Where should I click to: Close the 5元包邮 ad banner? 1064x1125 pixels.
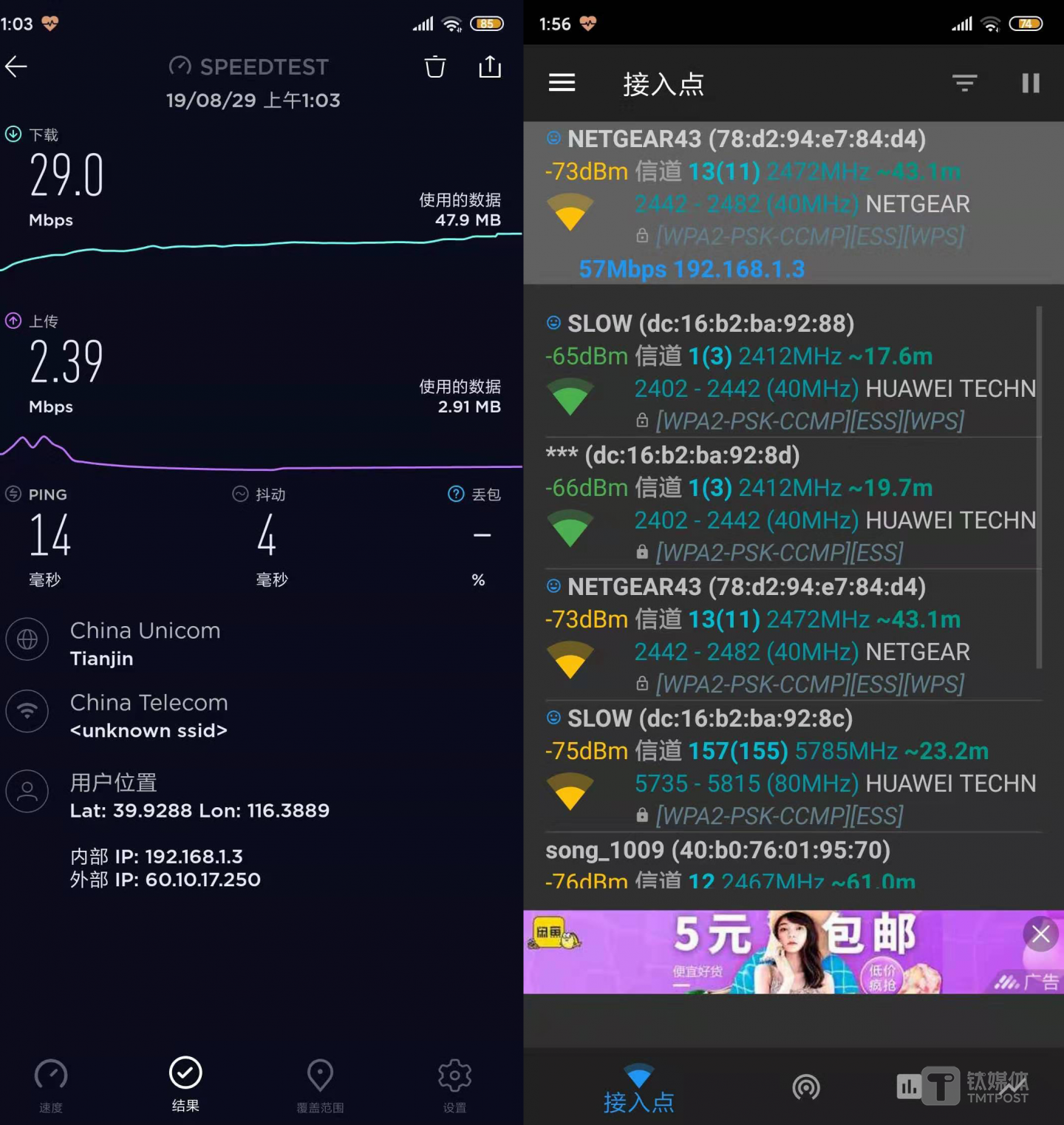(x=1040, y=934)
